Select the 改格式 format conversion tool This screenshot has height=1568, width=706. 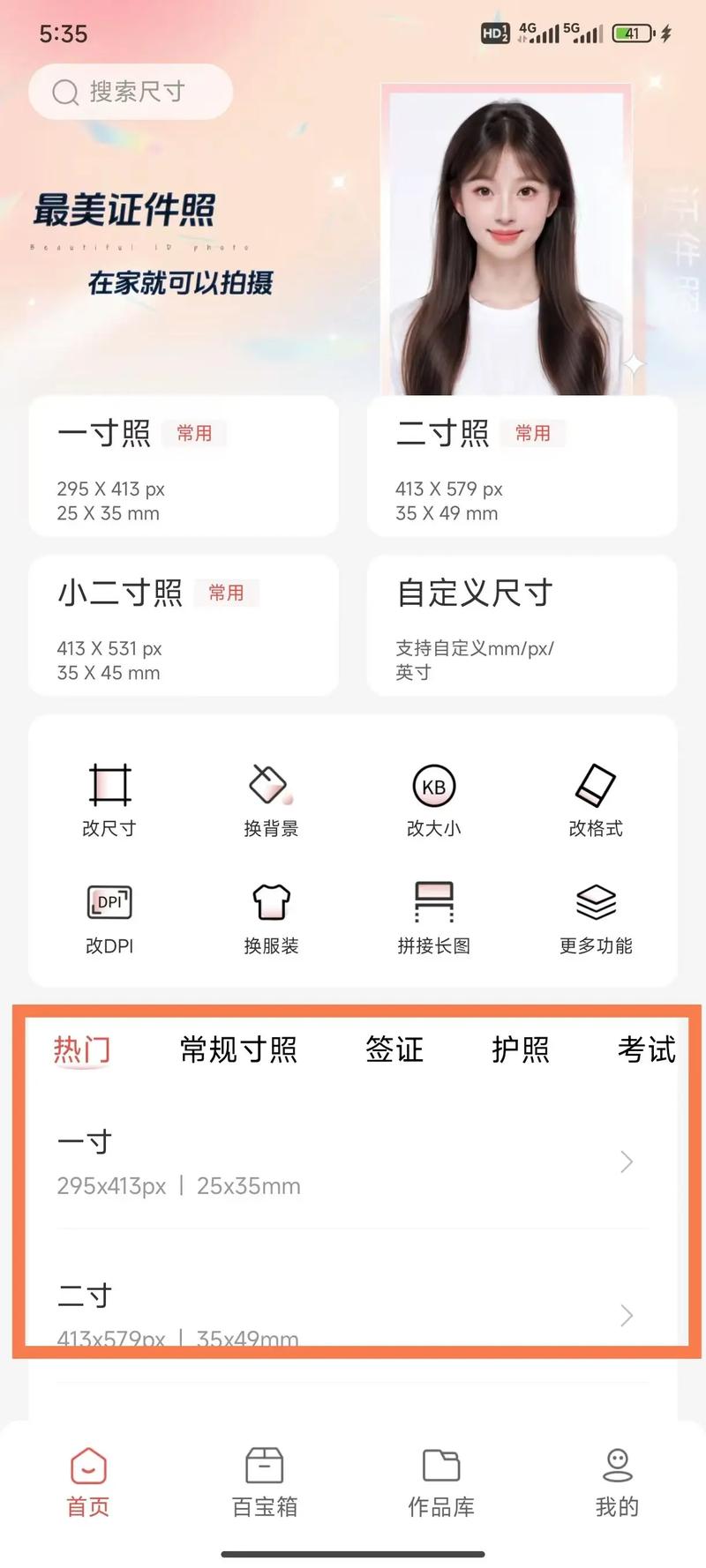[596, 796]
